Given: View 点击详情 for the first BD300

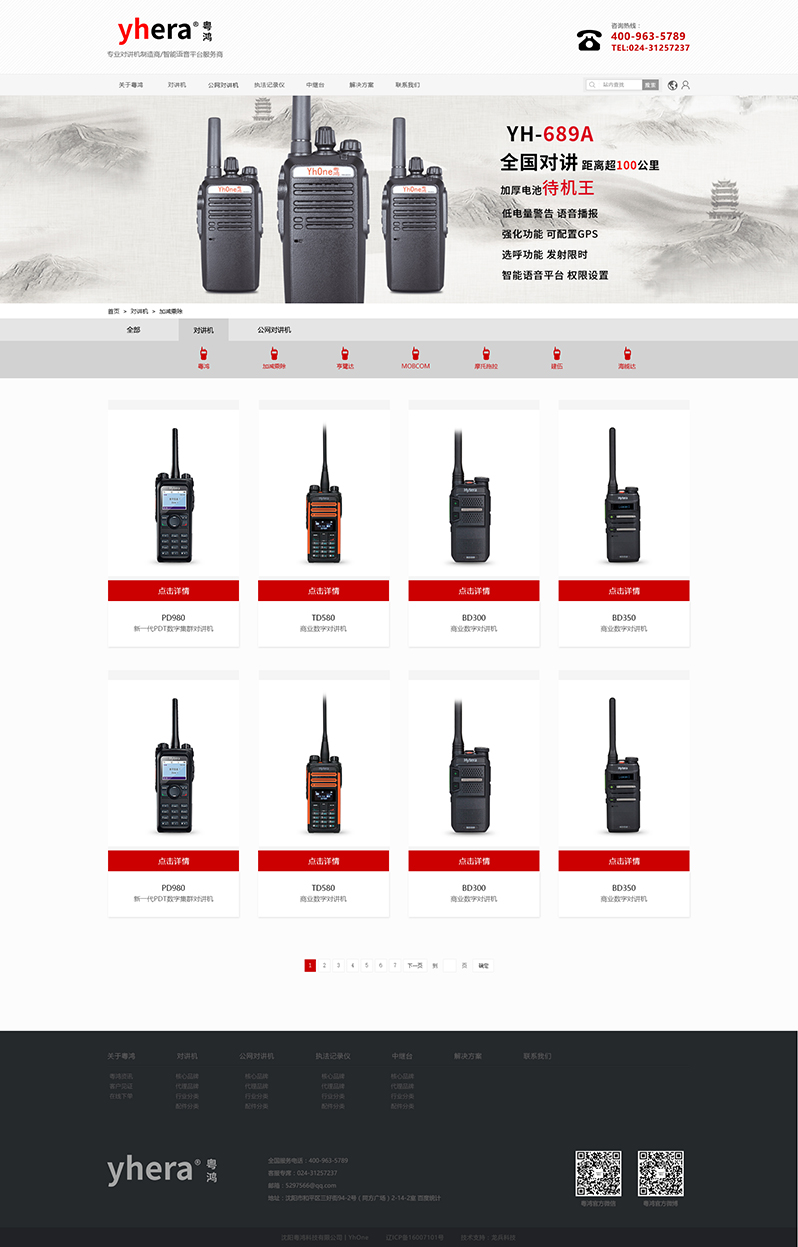Looking at the screenshot, I should 474,591.
